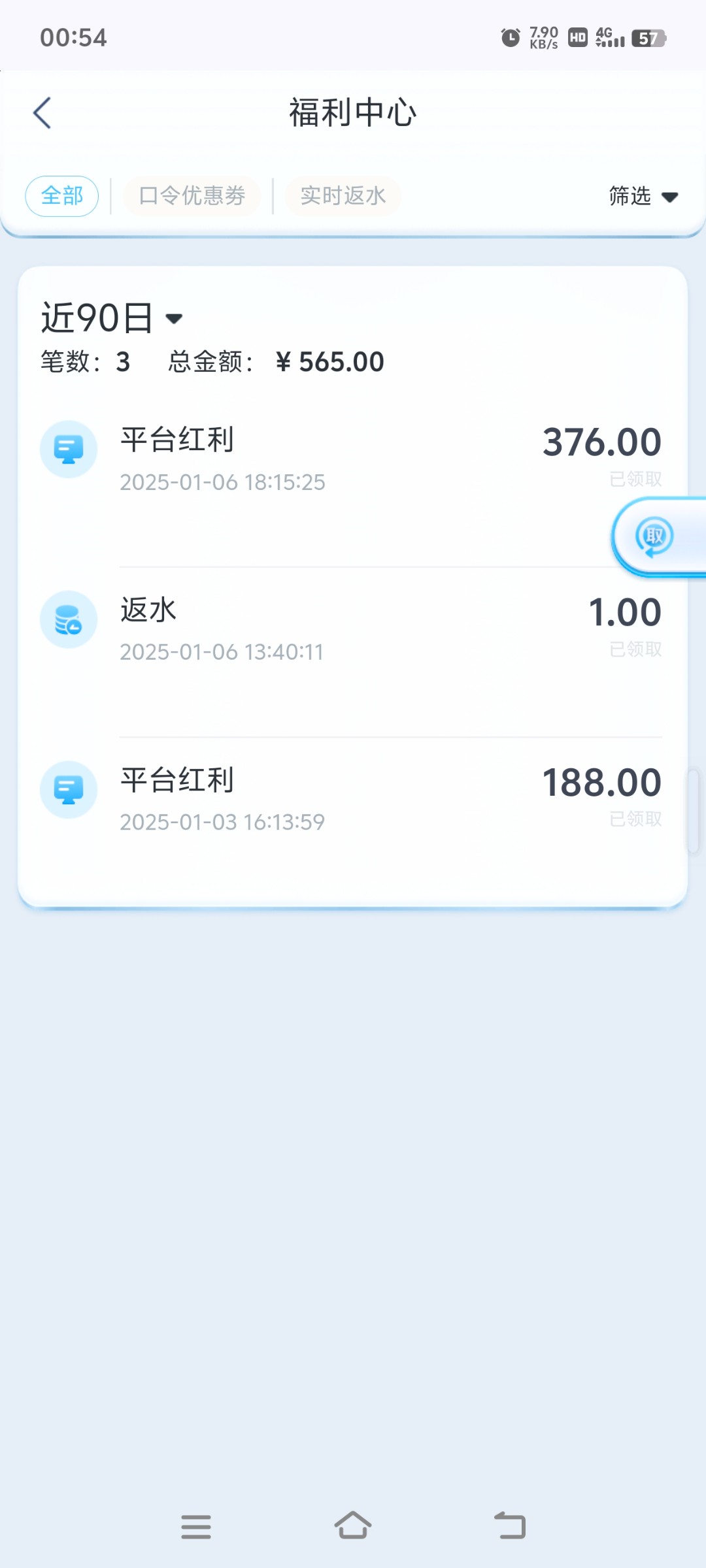The width and height of the screenshot is (706, 1568).
Task: Expand the 近90日 date range selector
Action: coord(112,318)
